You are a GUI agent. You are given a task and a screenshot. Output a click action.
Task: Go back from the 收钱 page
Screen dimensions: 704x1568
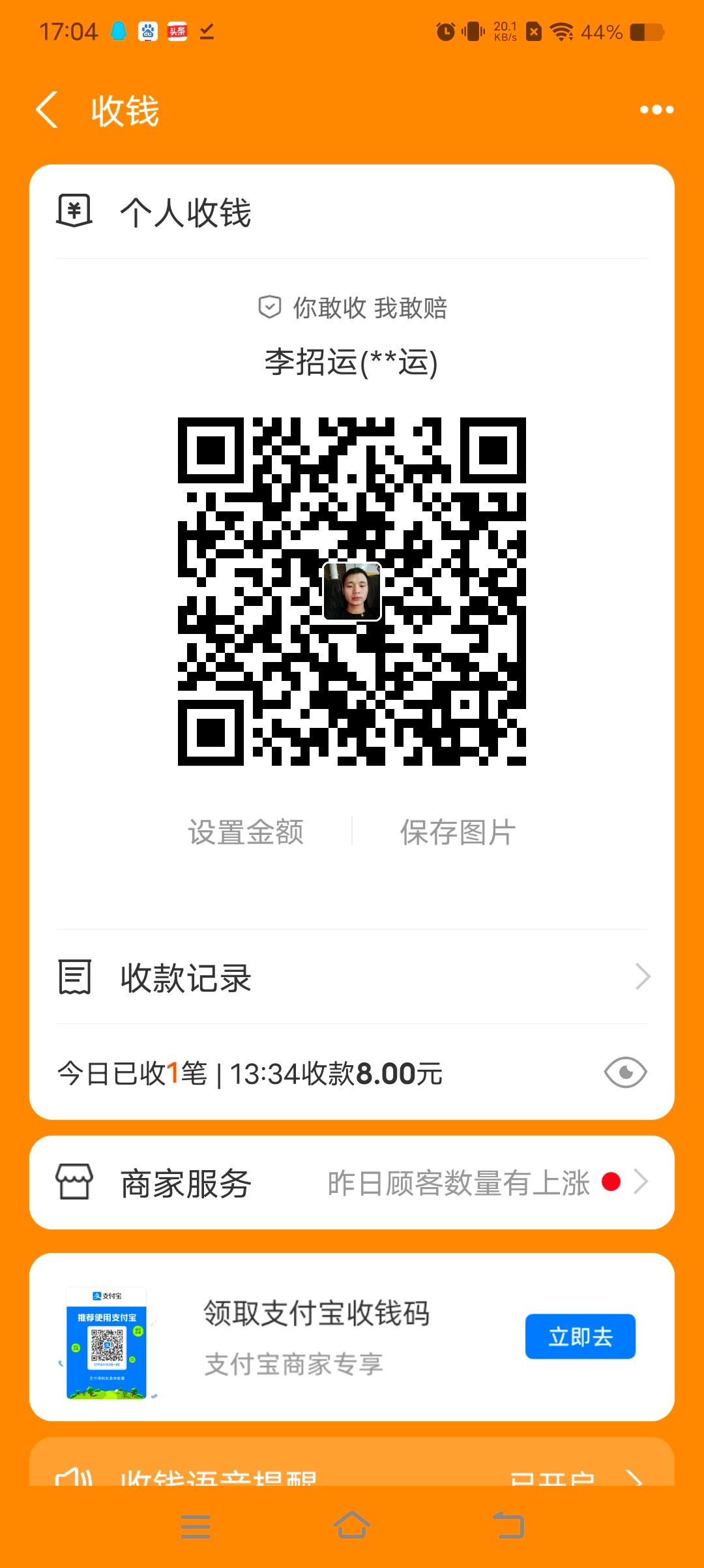pos(47,110)
